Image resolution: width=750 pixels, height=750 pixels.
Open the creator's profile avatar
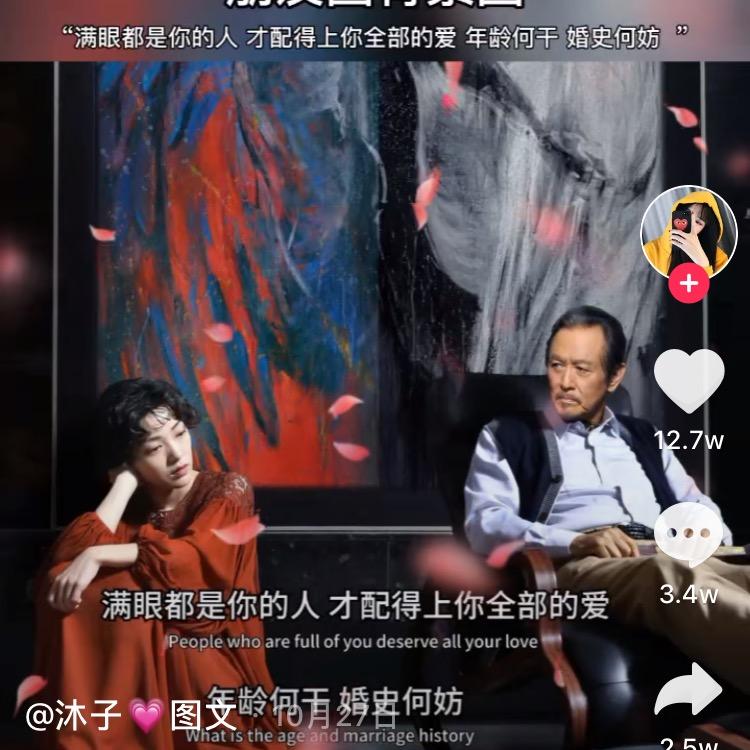(x=688, y=232)
